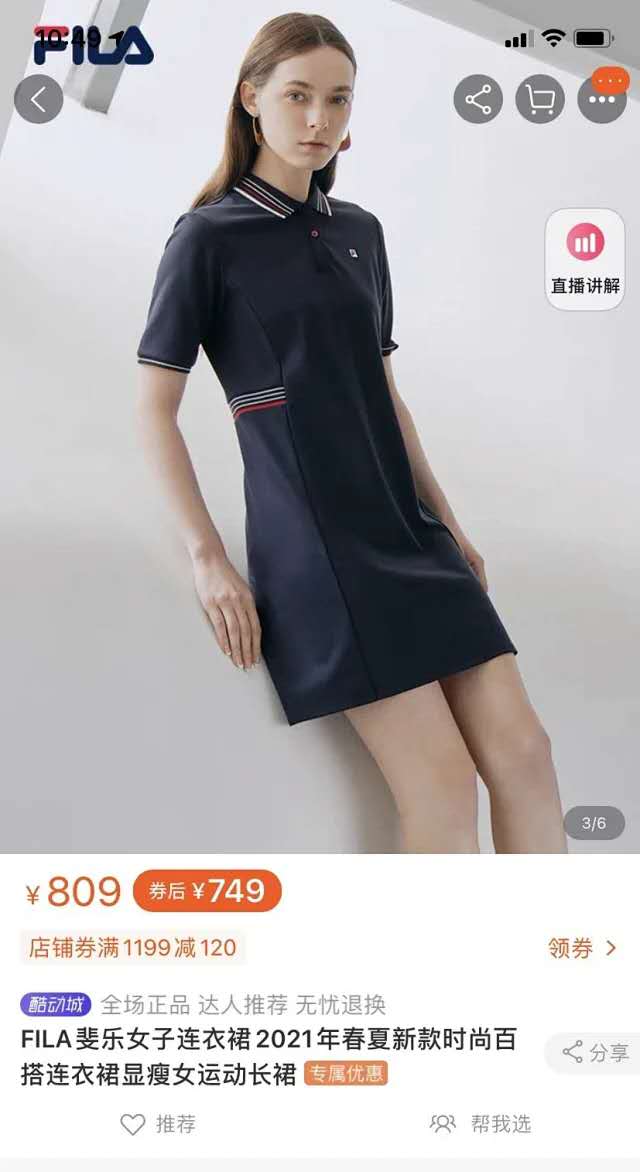Open the shopping cart
The width and height of the screenshot is (640, 1172).
[x=540, y=99]
